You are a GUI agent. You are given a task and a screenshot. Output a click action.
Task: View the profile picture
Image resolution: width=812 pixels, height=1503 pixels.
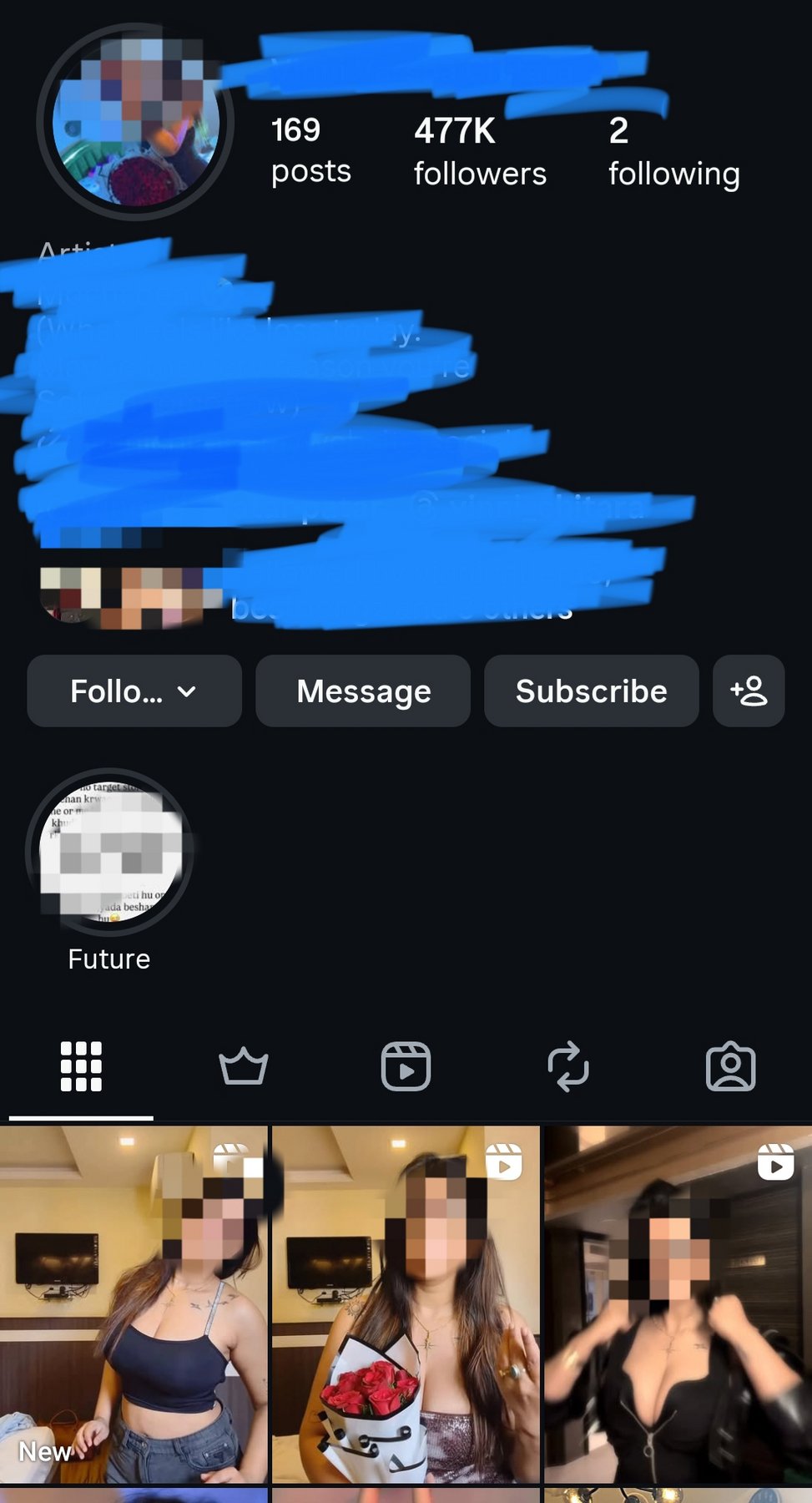tap(136, 122)
